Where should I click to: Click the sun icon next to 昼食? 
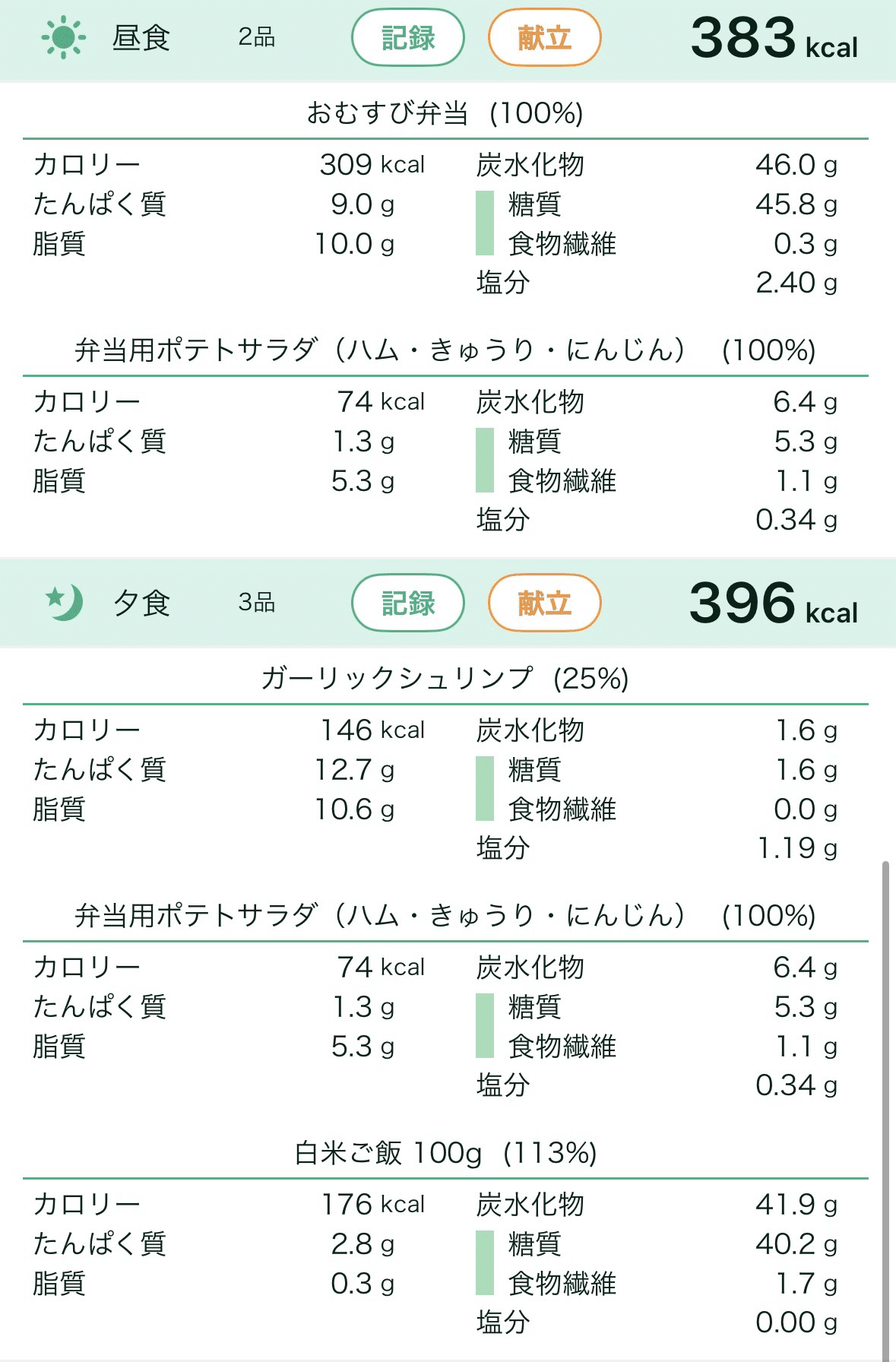[x=65, y=36]
